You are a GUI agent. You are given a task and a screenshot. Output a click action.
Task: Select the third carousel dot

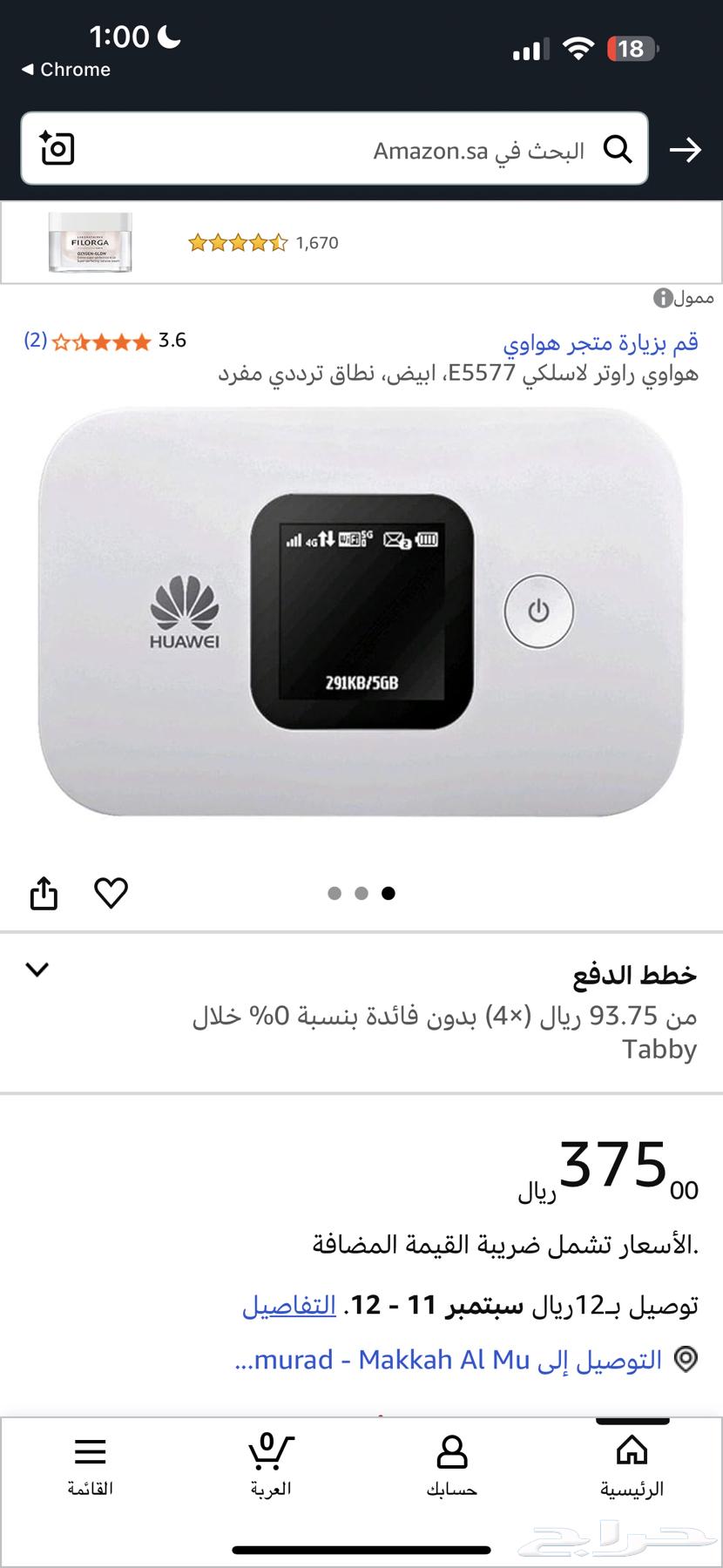[x=389, y=894]
